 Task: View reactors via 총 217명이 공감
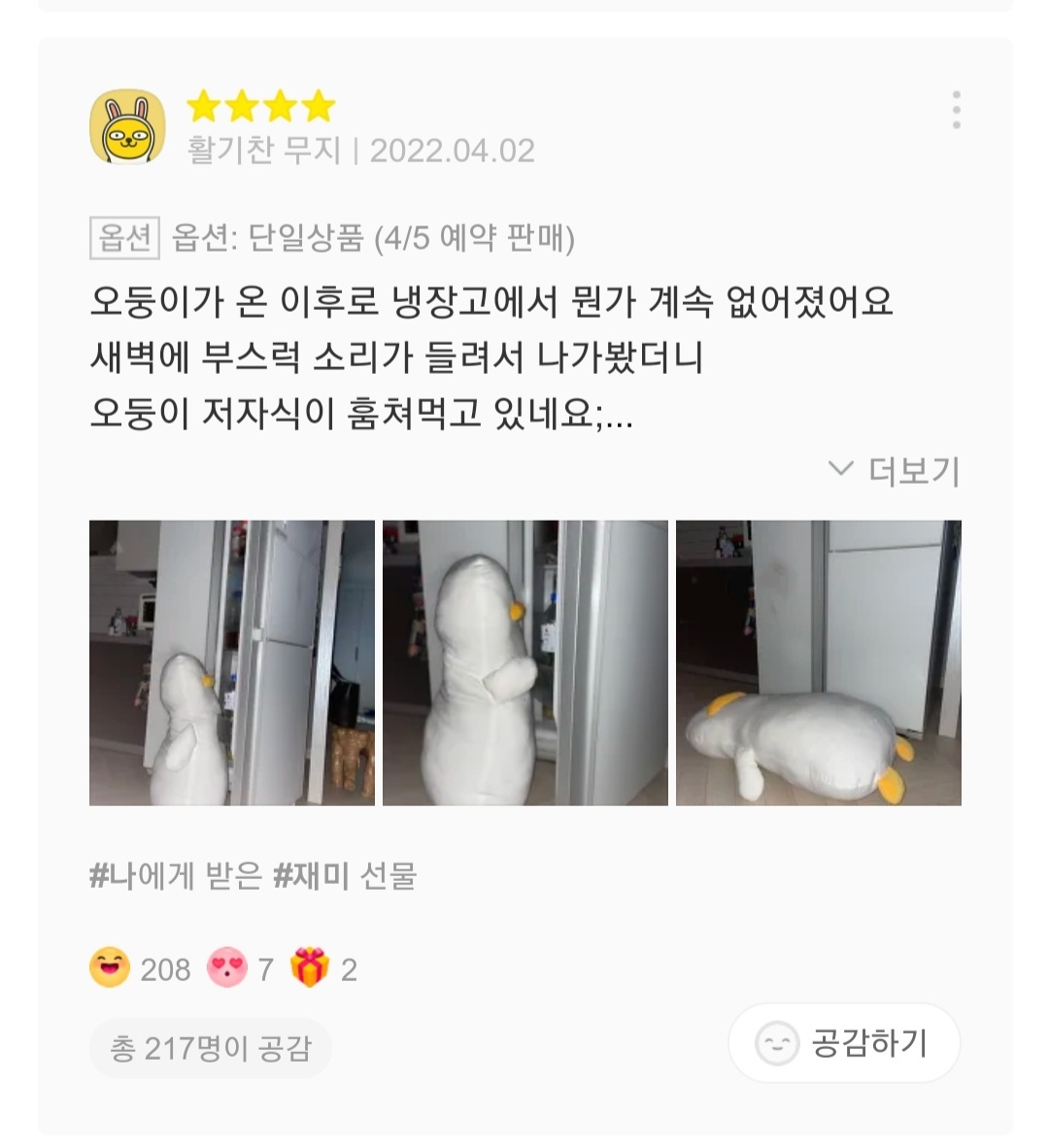pos(210,1044)
